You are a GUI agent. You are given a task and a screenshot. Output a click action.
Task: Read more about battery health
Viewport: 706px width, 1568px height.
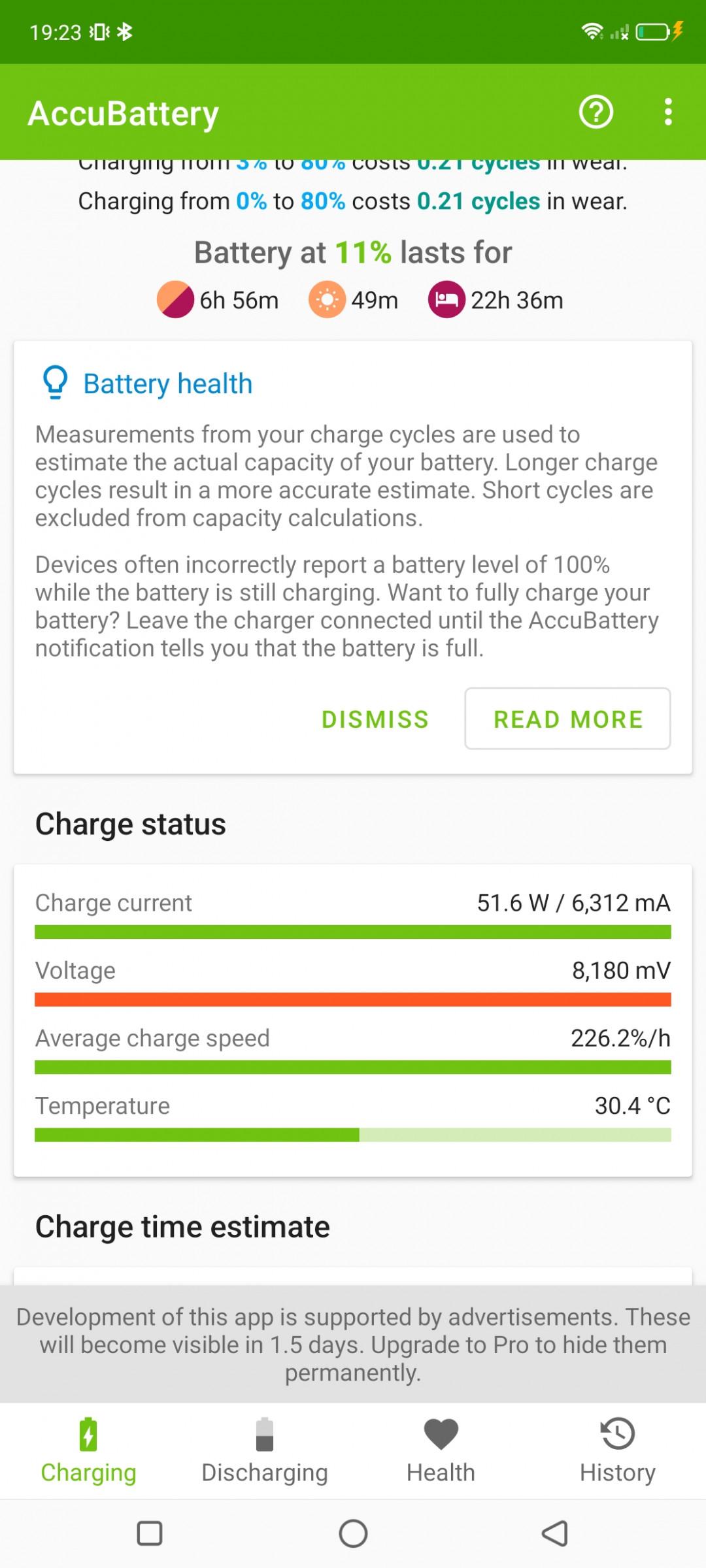click(x=567, y=719)
